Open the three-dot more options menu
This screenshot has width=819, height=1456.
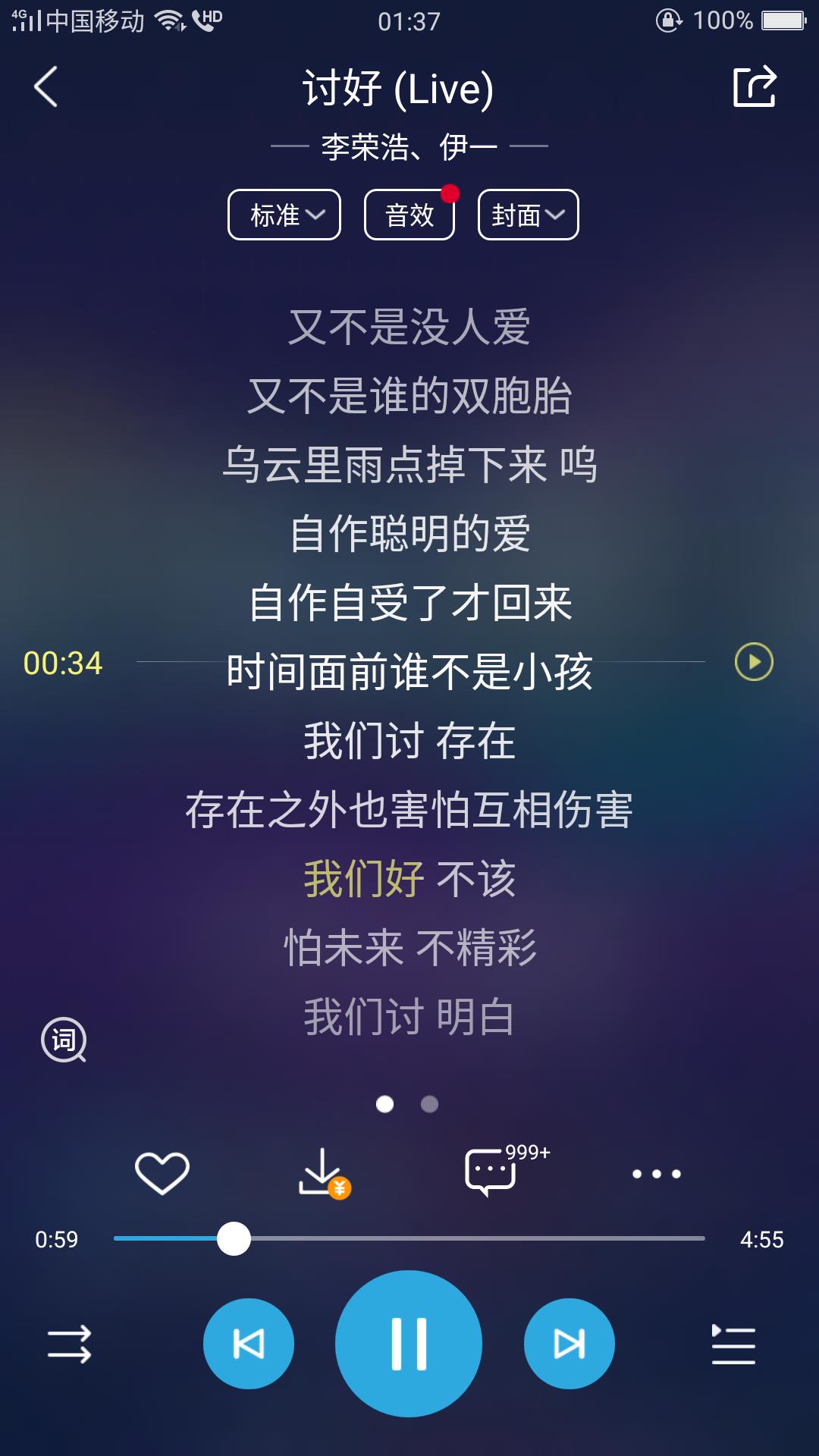(656, 1174)
